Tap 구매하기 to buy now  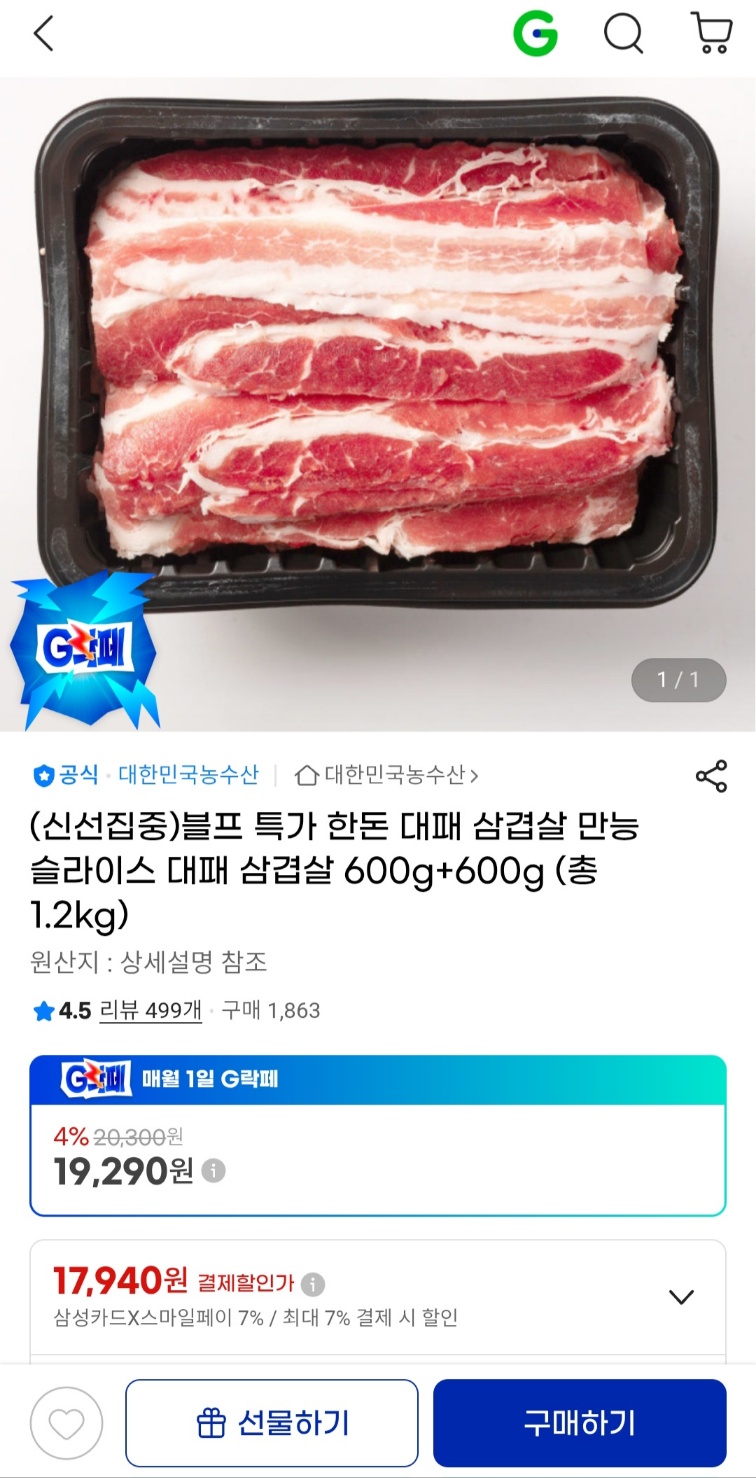click(x=579, y=1423)
